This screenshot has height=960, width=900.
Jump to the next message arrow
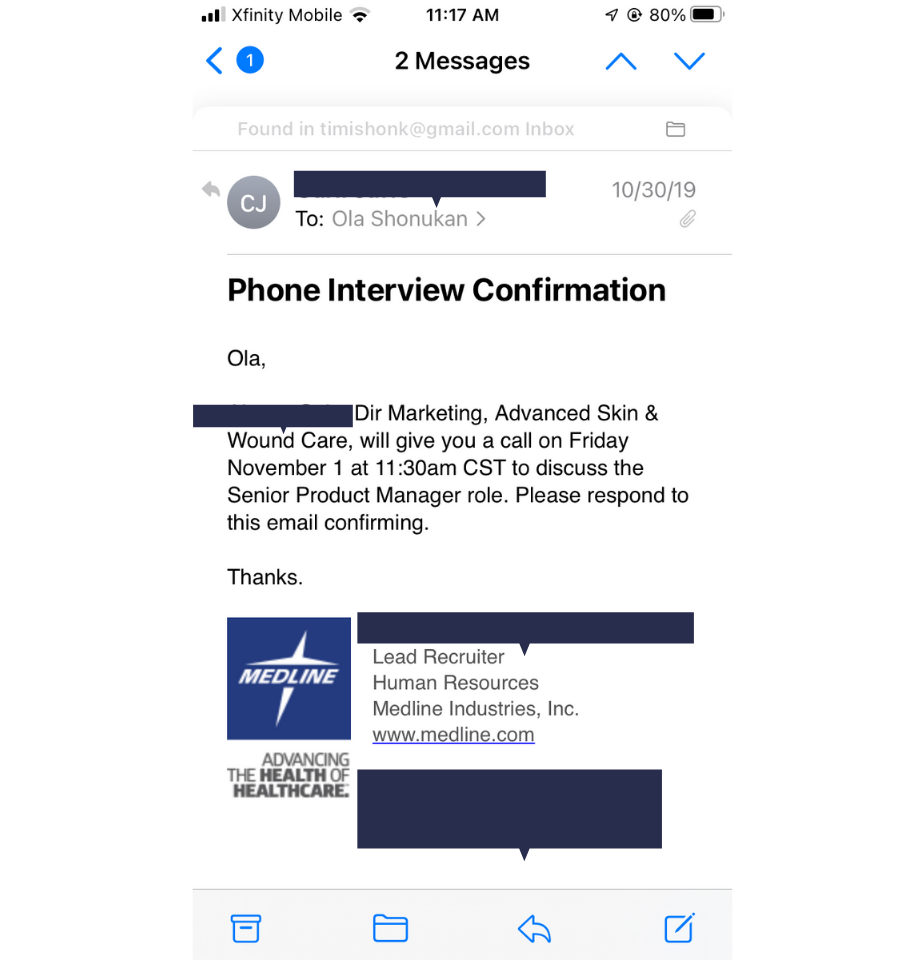click(689, 61)
